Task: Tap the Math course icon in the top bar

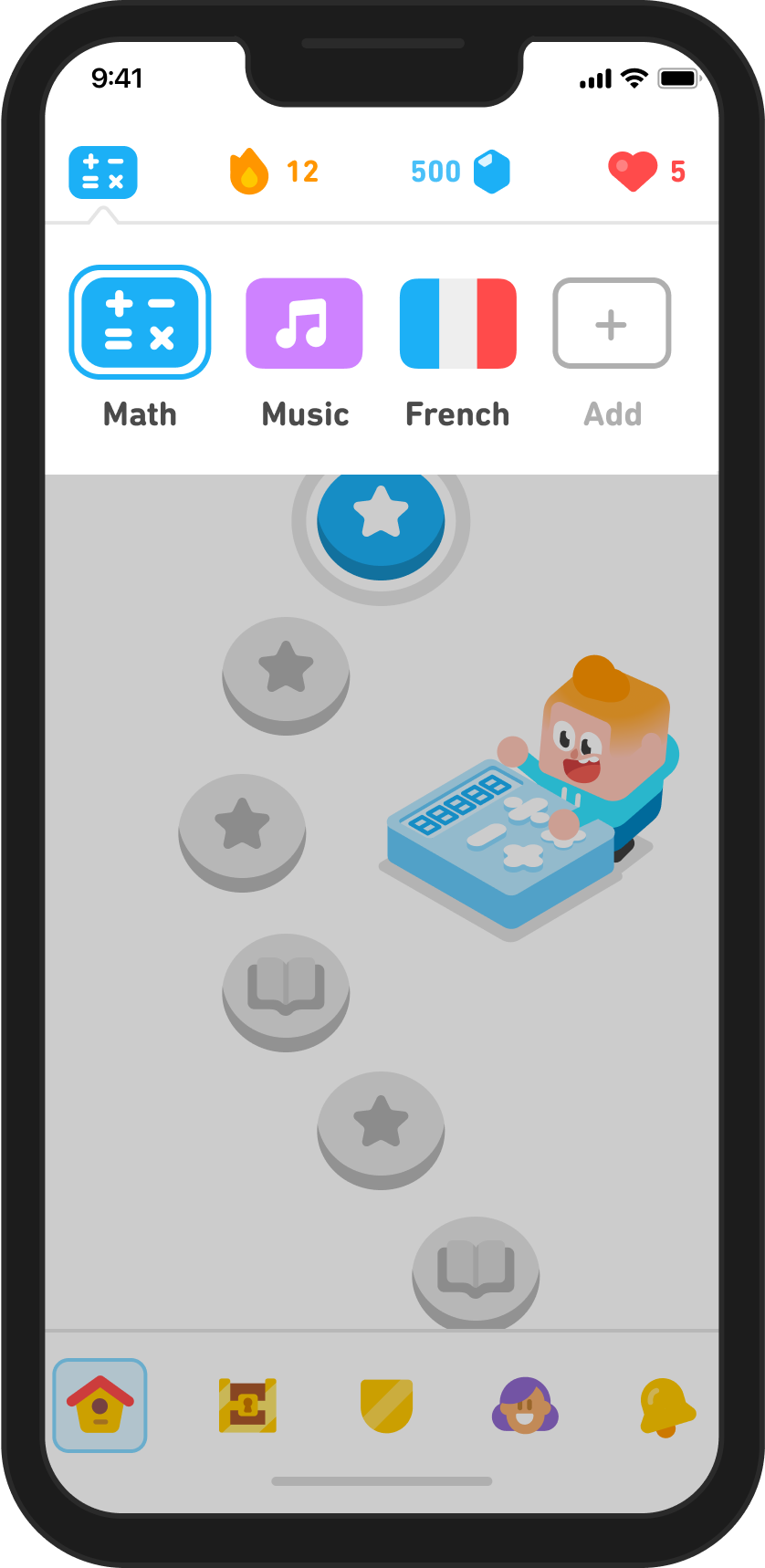Action: click(x=103, y=172)
